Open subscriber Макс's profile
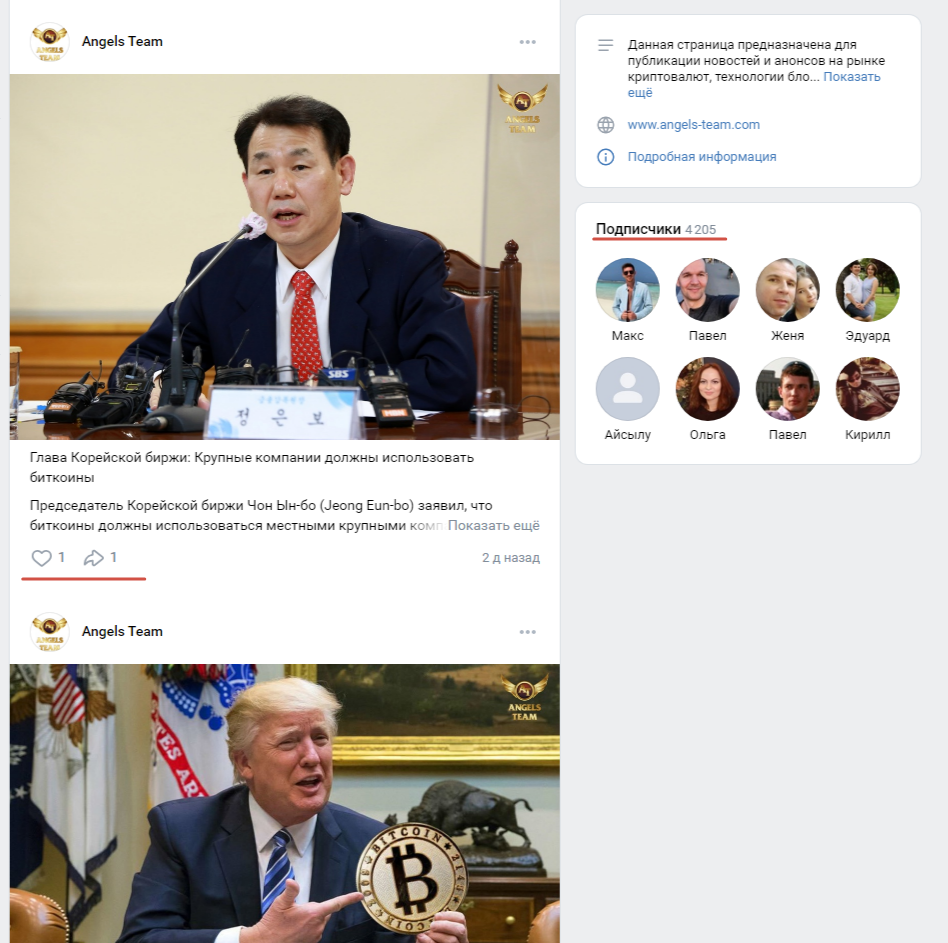948x943 pixels. tap(628, 290)
